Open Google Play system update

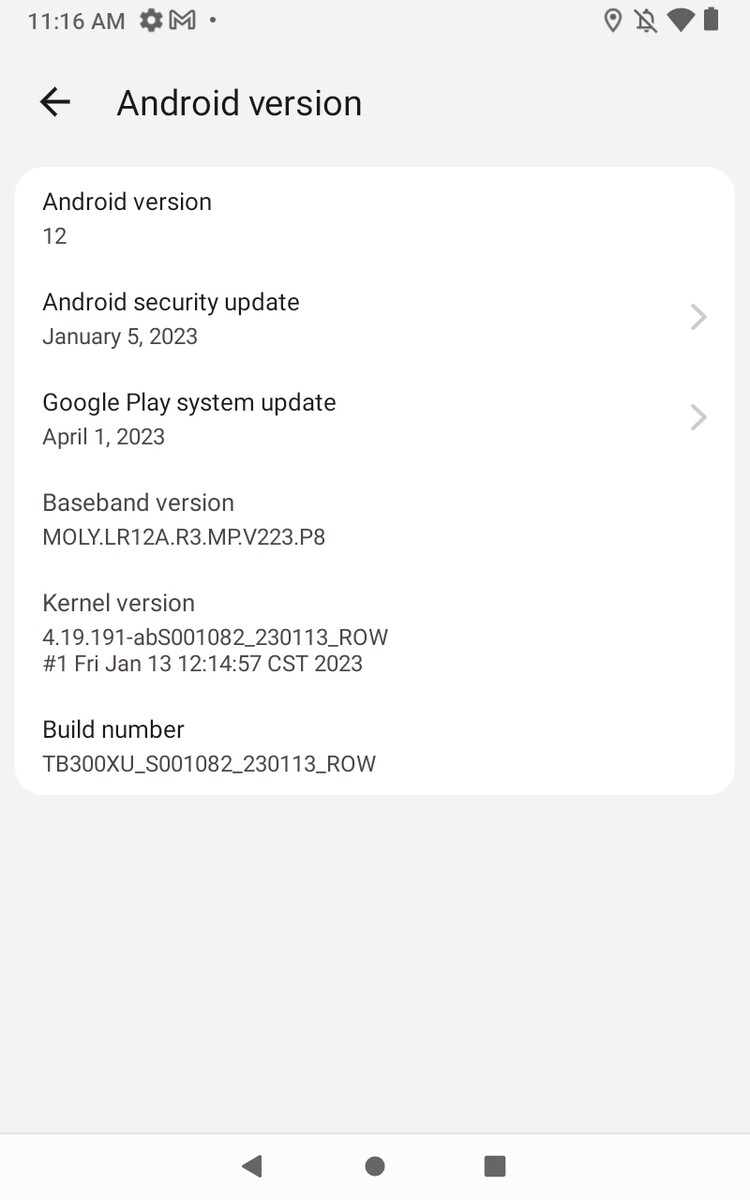click(x=374, y=418)
